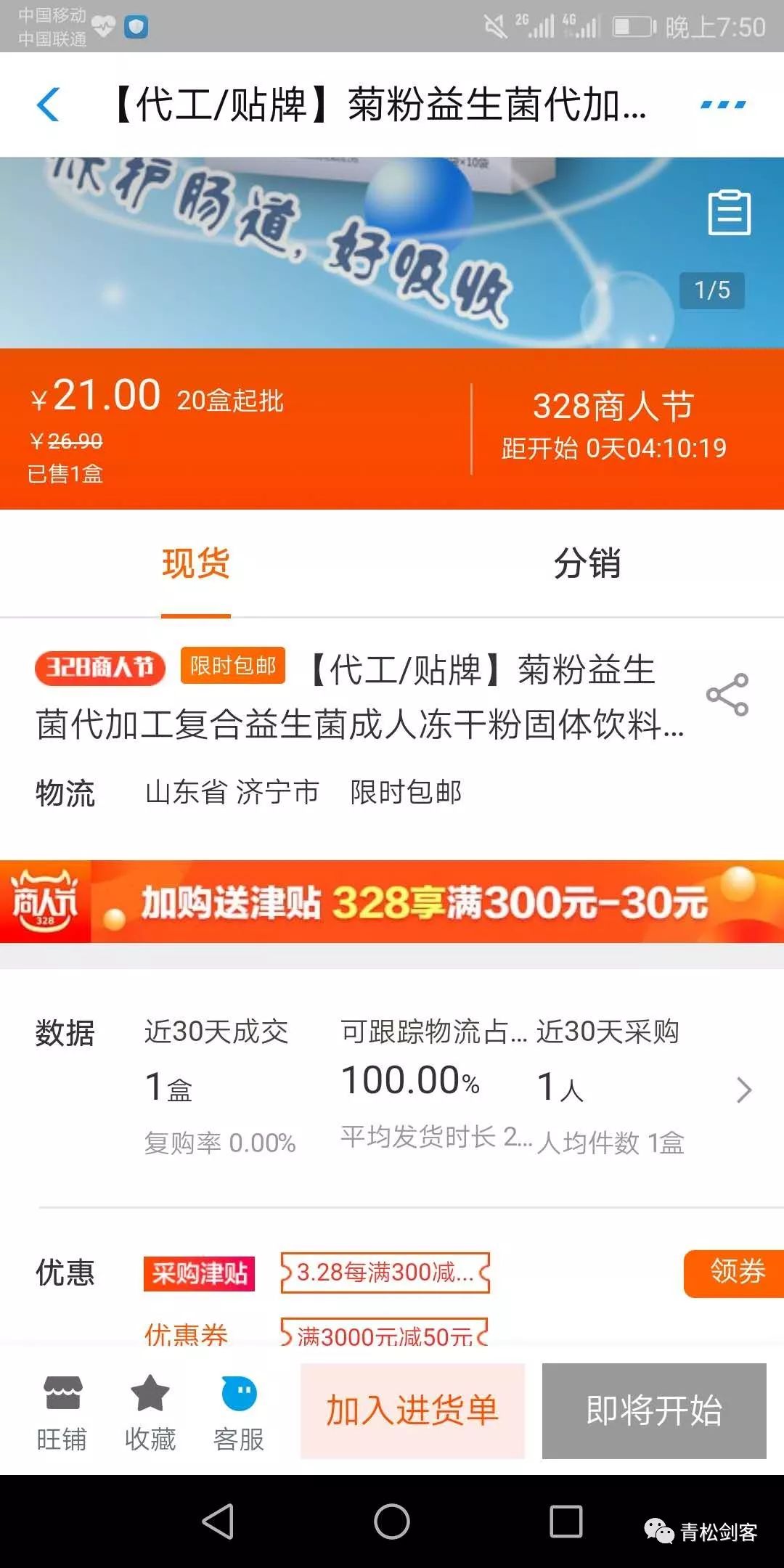Open recent apps from navigation bar
The image size is (784, 1568).
point(565,1522)
